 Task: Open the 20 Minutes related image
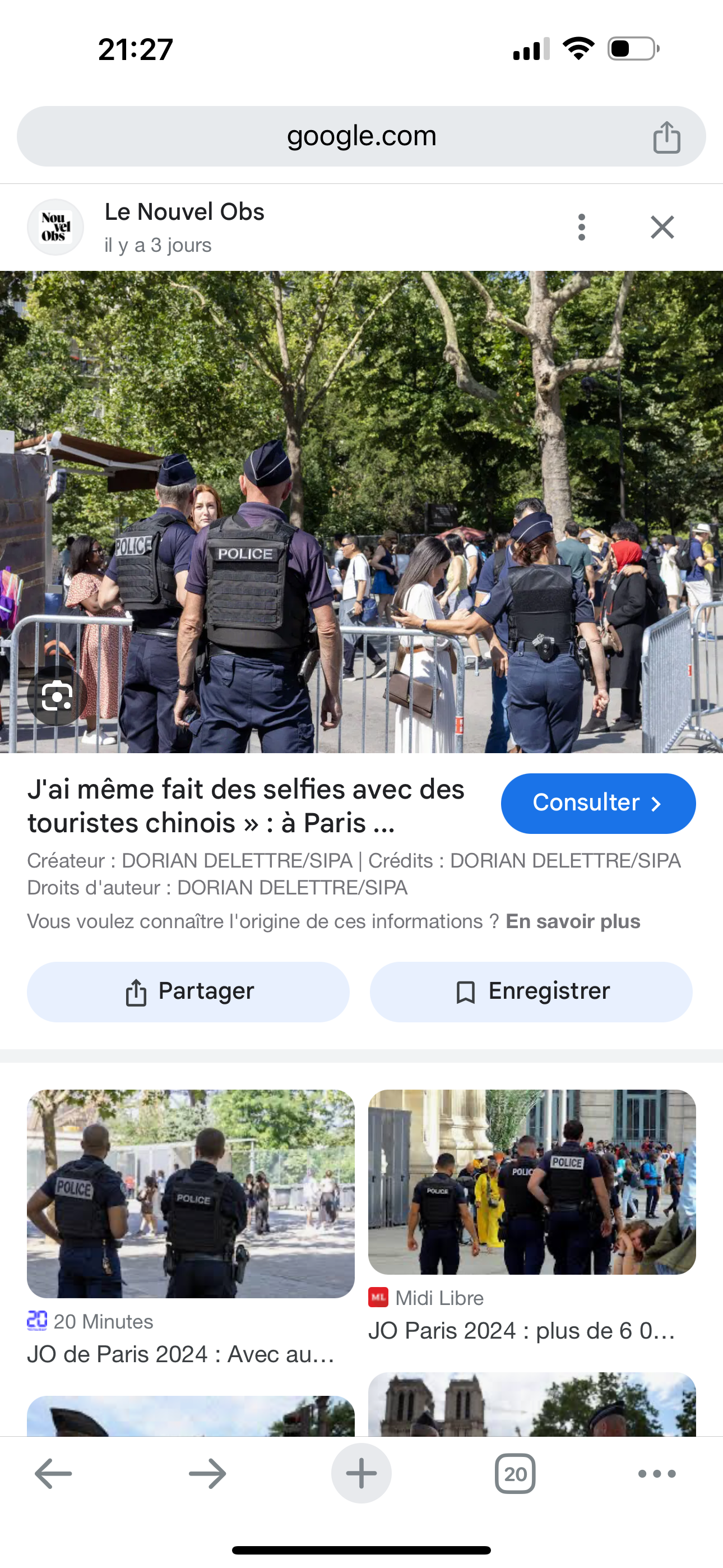pos(191,1193)
